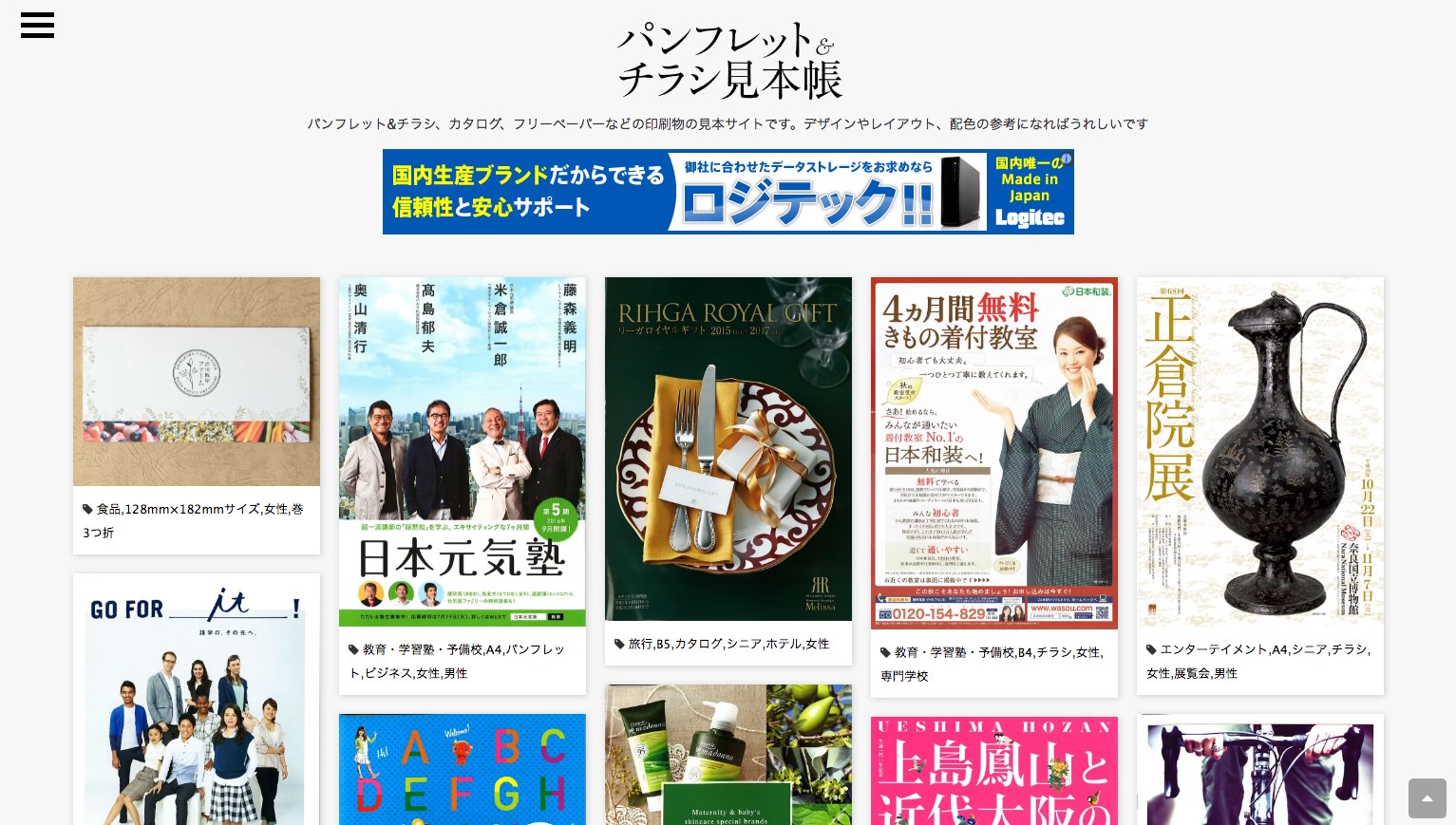Open the Logitec banner advertisement
Image resolution: width=1456 pixels, height=825 pixels.
(x=728, y=192)
